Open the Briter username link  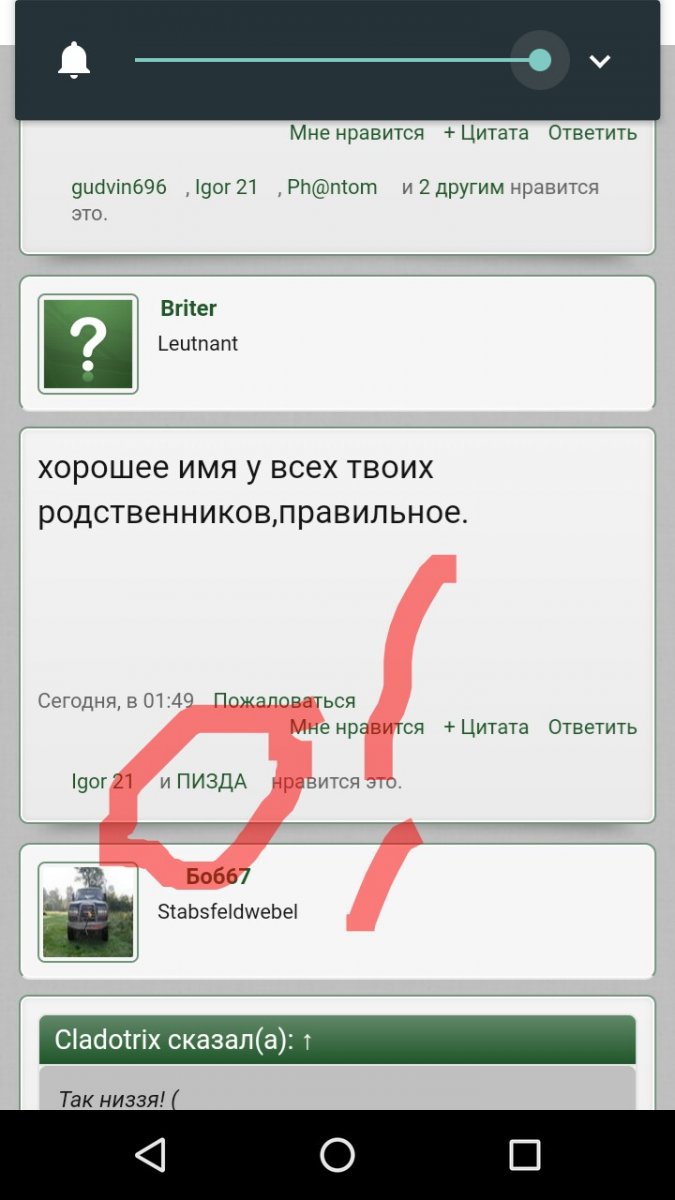tap(188, 308)
